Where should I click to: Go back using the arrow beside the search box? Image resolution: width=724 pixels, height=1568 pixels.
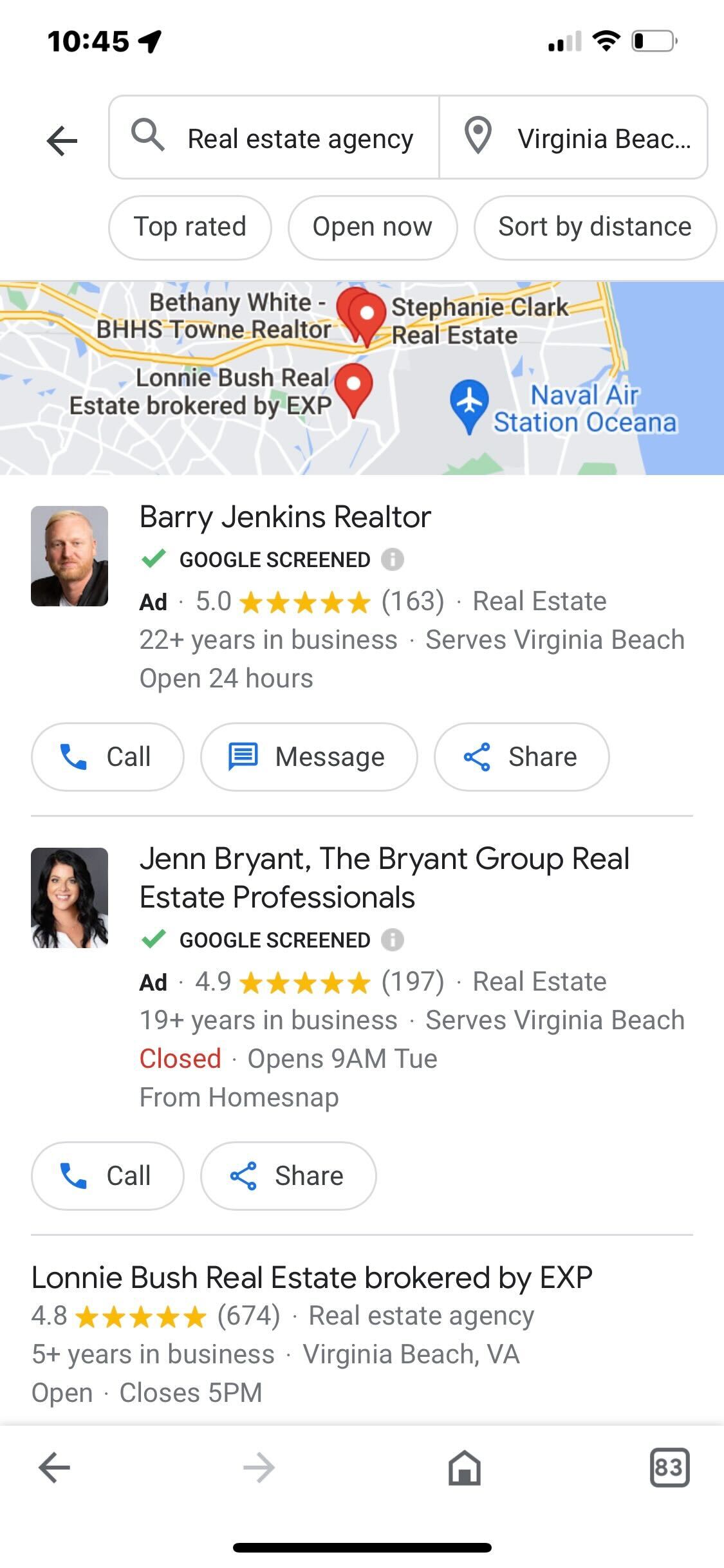click(62, 140)
